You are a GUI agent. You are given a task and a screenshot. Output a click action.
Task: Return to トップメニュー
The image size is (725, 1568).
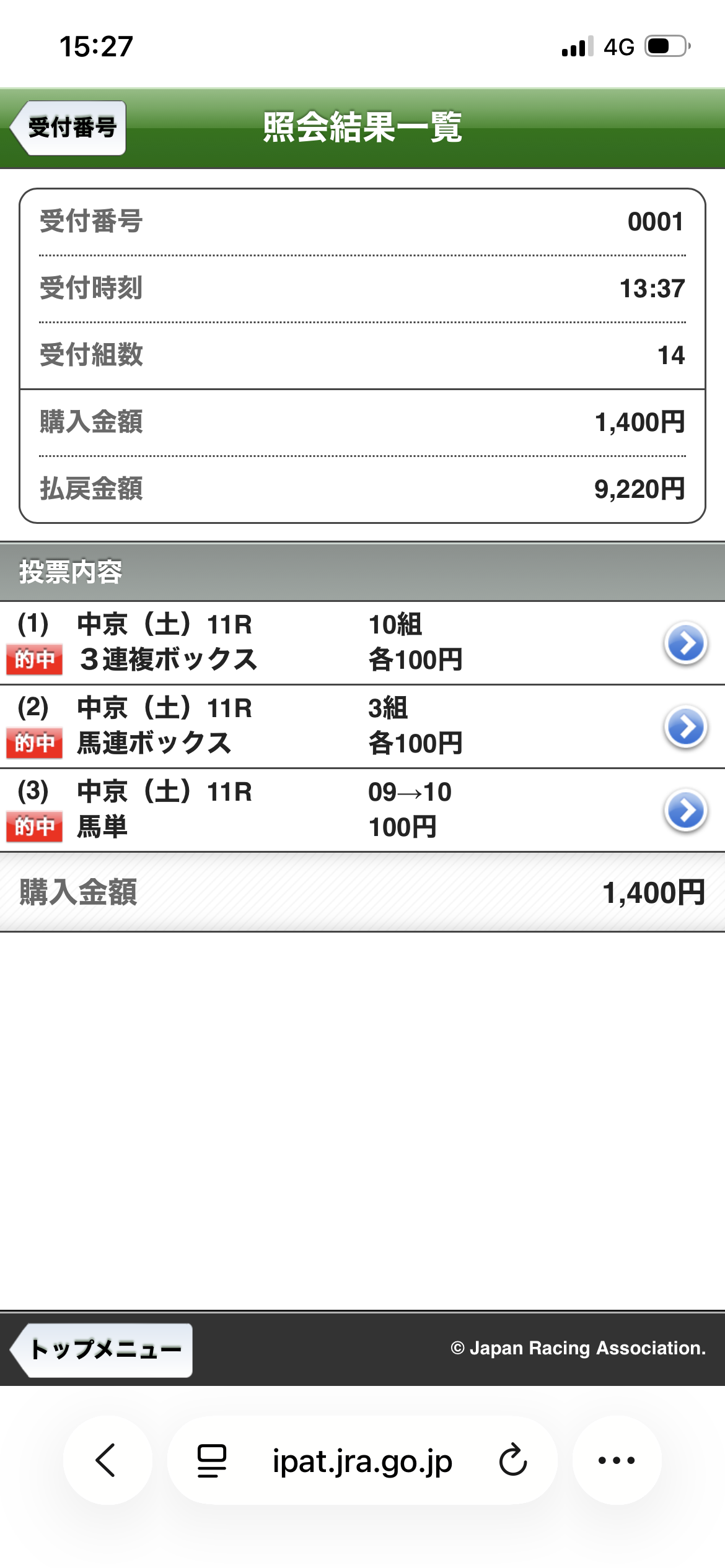tap(103, 1350)
